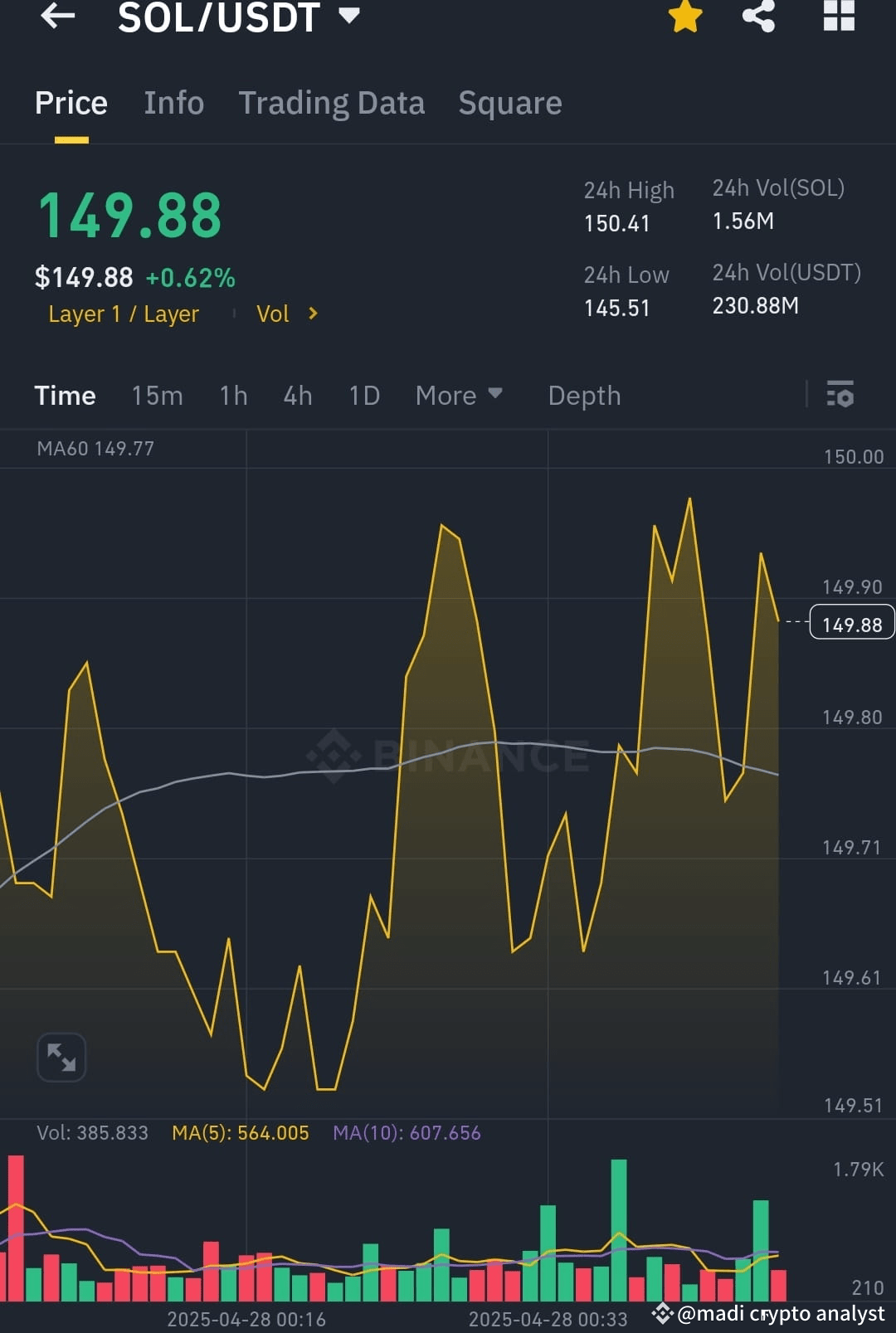896x1333 pixels.
Task: Select the 15m interval
Action: point(157,396)
